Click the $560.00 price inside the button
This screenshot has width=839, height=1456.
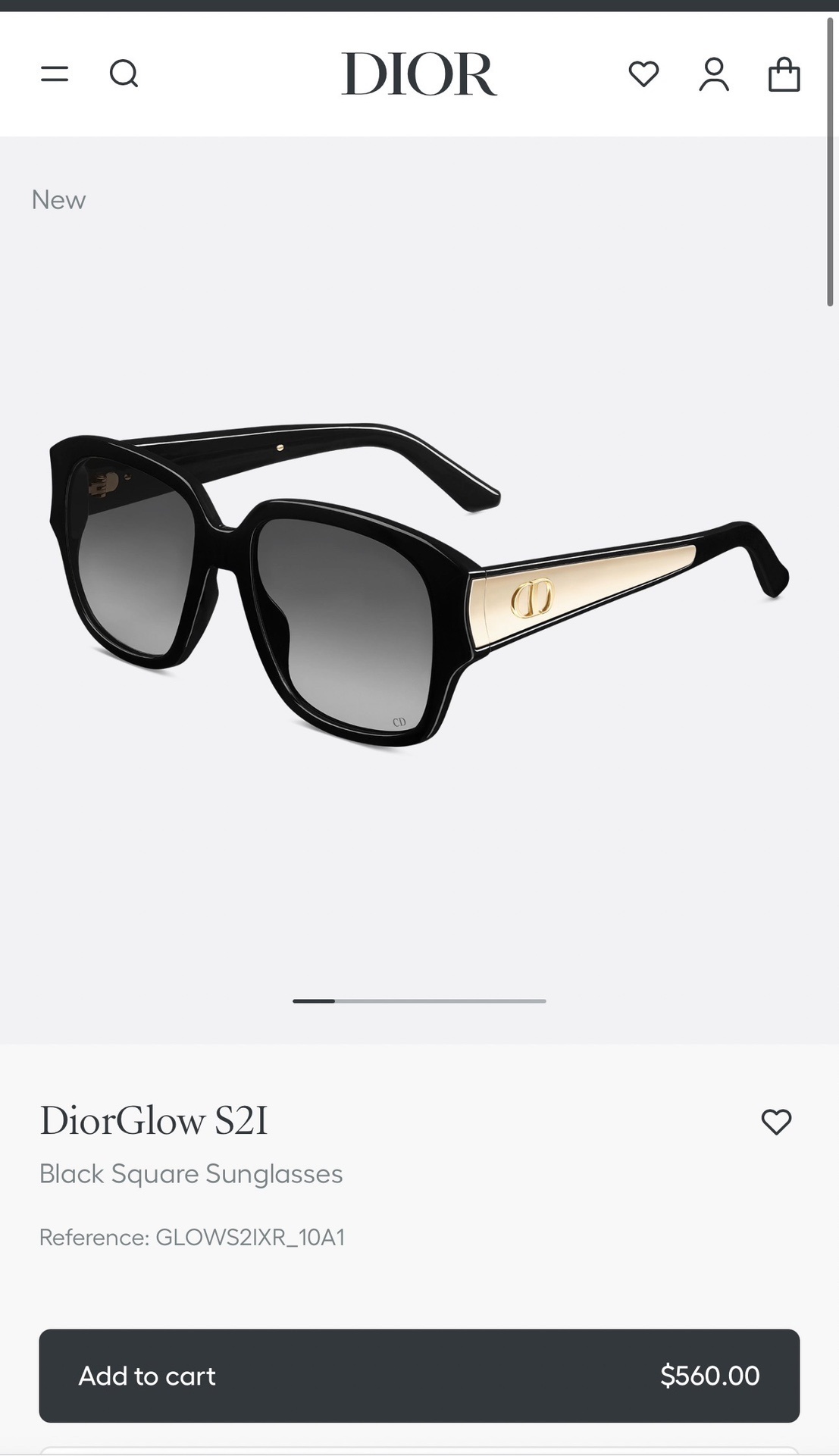tap(709, 1376)
